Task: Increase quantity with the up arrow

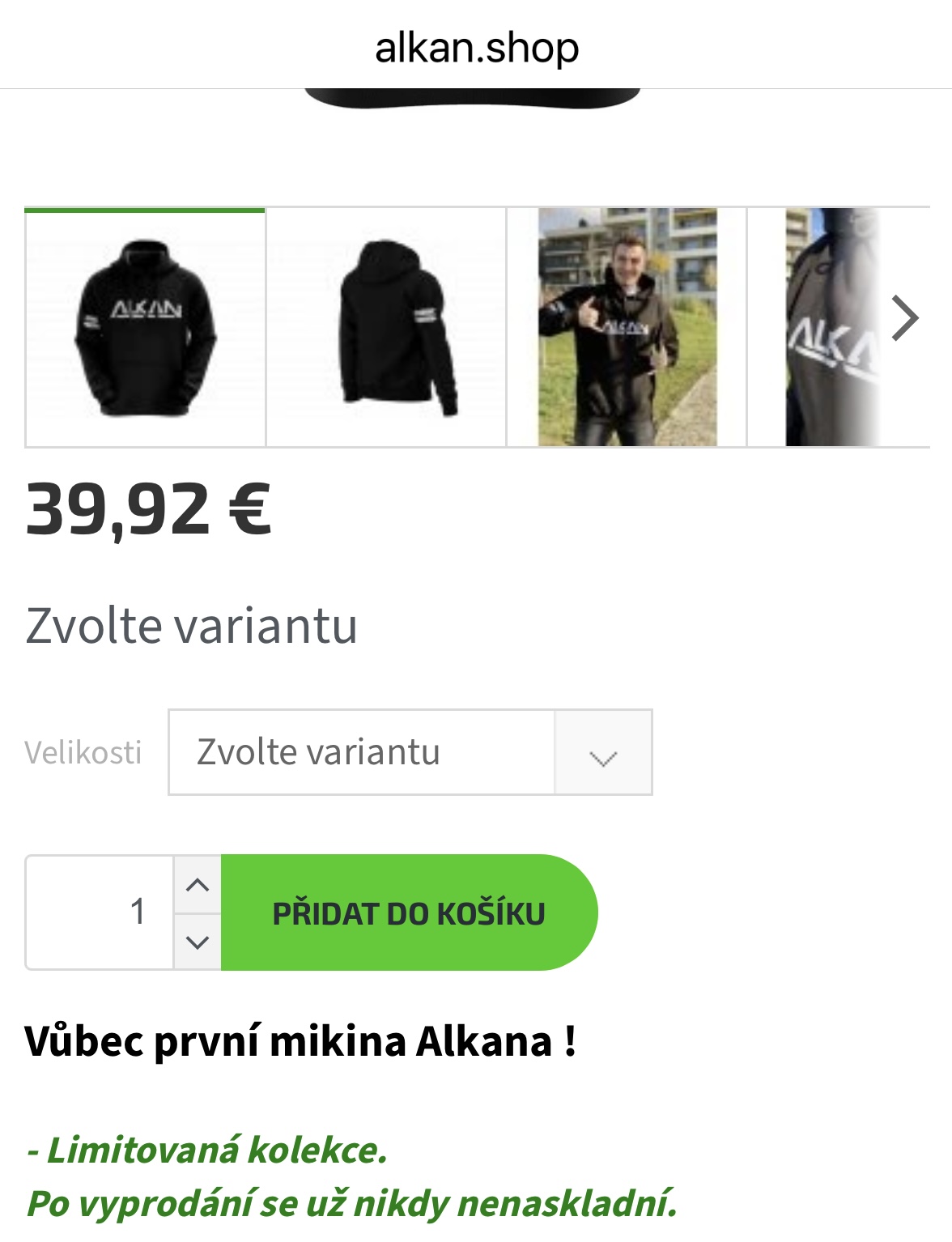Action: point(198,885)
